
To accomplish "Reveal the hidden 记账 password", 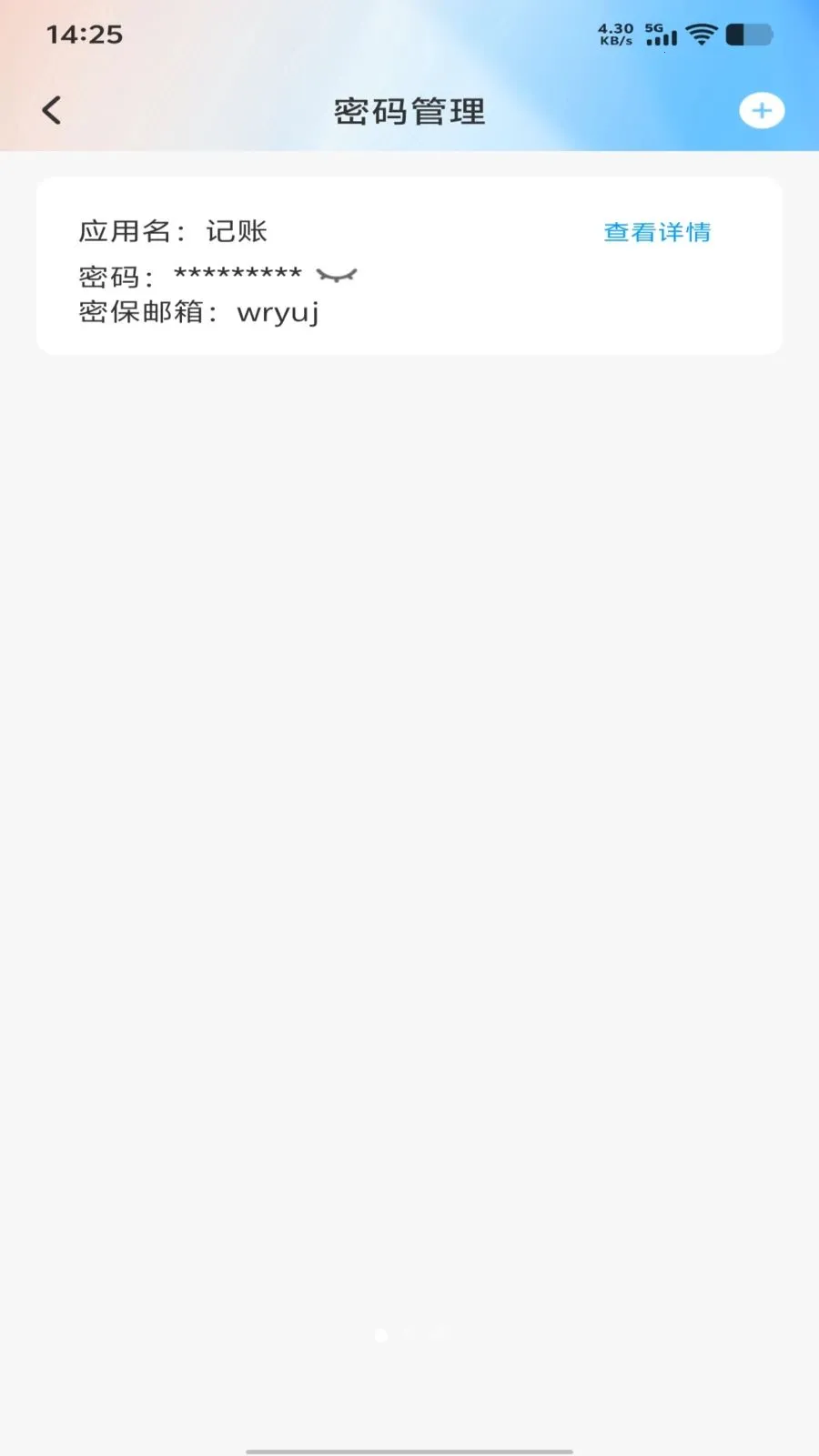I will click(337, 275).
